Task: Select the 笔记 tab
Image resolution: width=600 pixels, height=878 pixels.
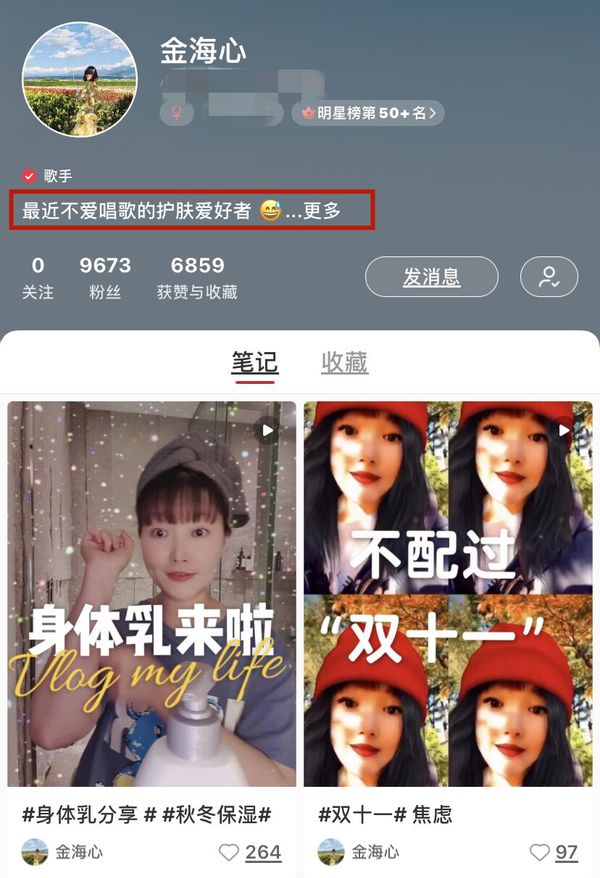Action: click(x=254, y=362)
